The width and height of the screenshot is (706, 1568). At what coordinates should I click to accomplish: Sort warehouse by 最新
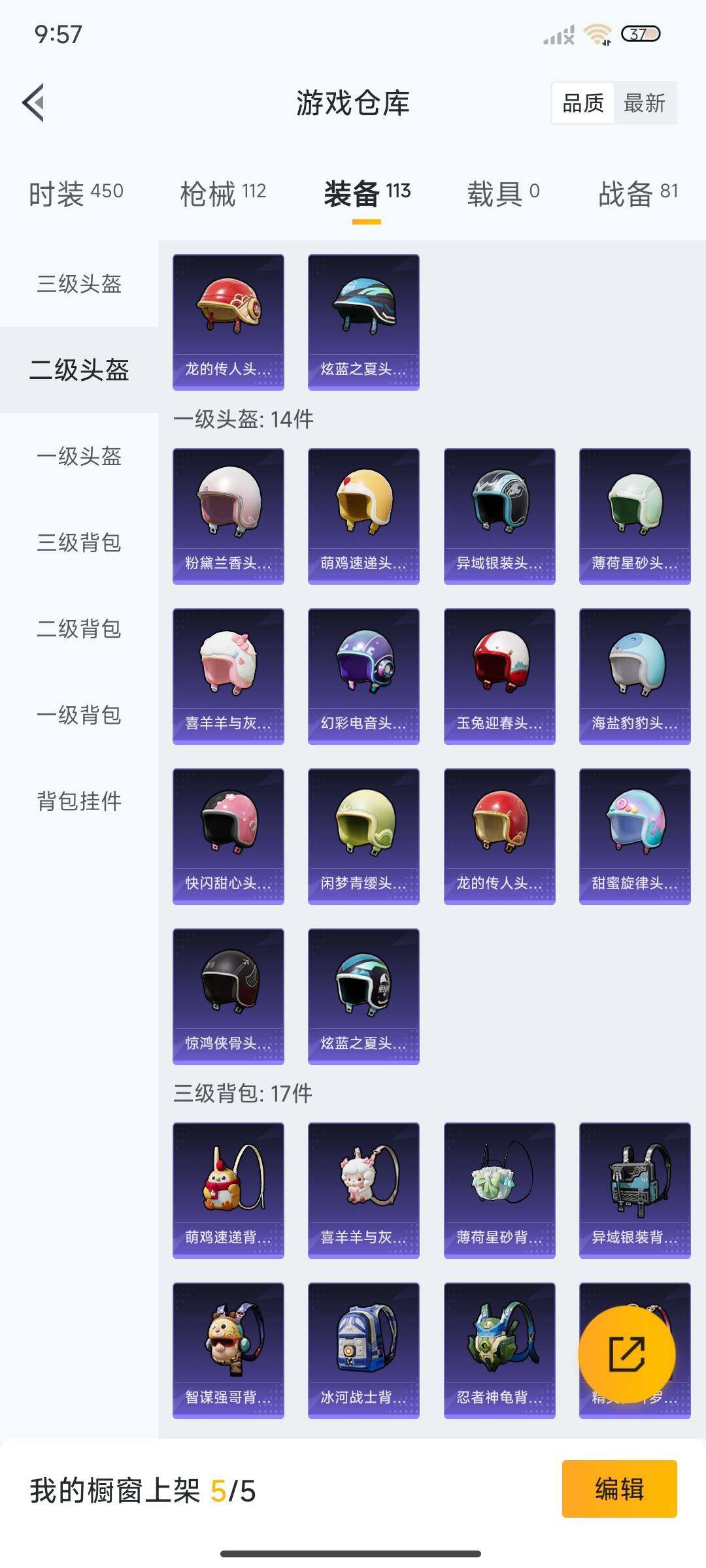click(x=645, y=103)
